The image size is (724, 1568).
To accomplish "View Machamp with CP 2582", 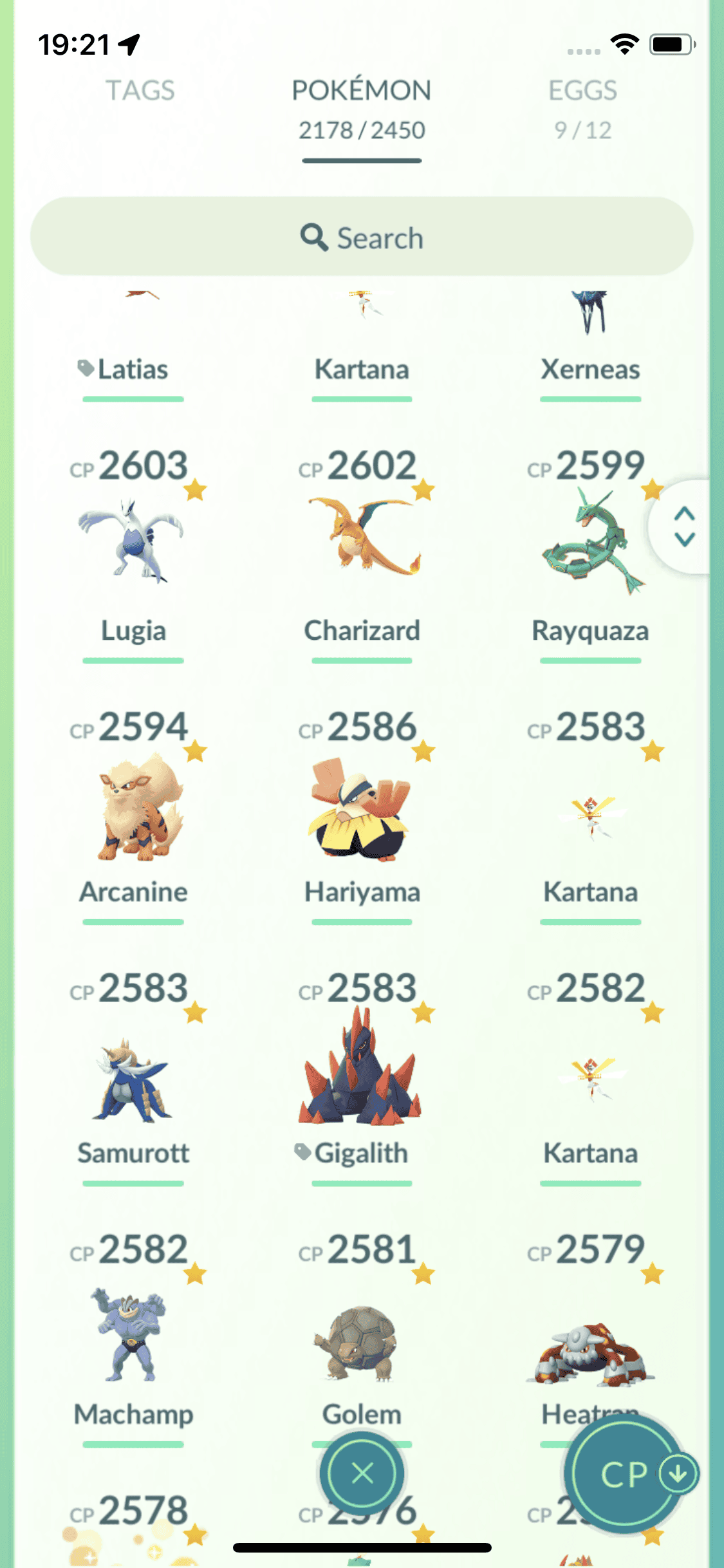I will coord(133,1336).
